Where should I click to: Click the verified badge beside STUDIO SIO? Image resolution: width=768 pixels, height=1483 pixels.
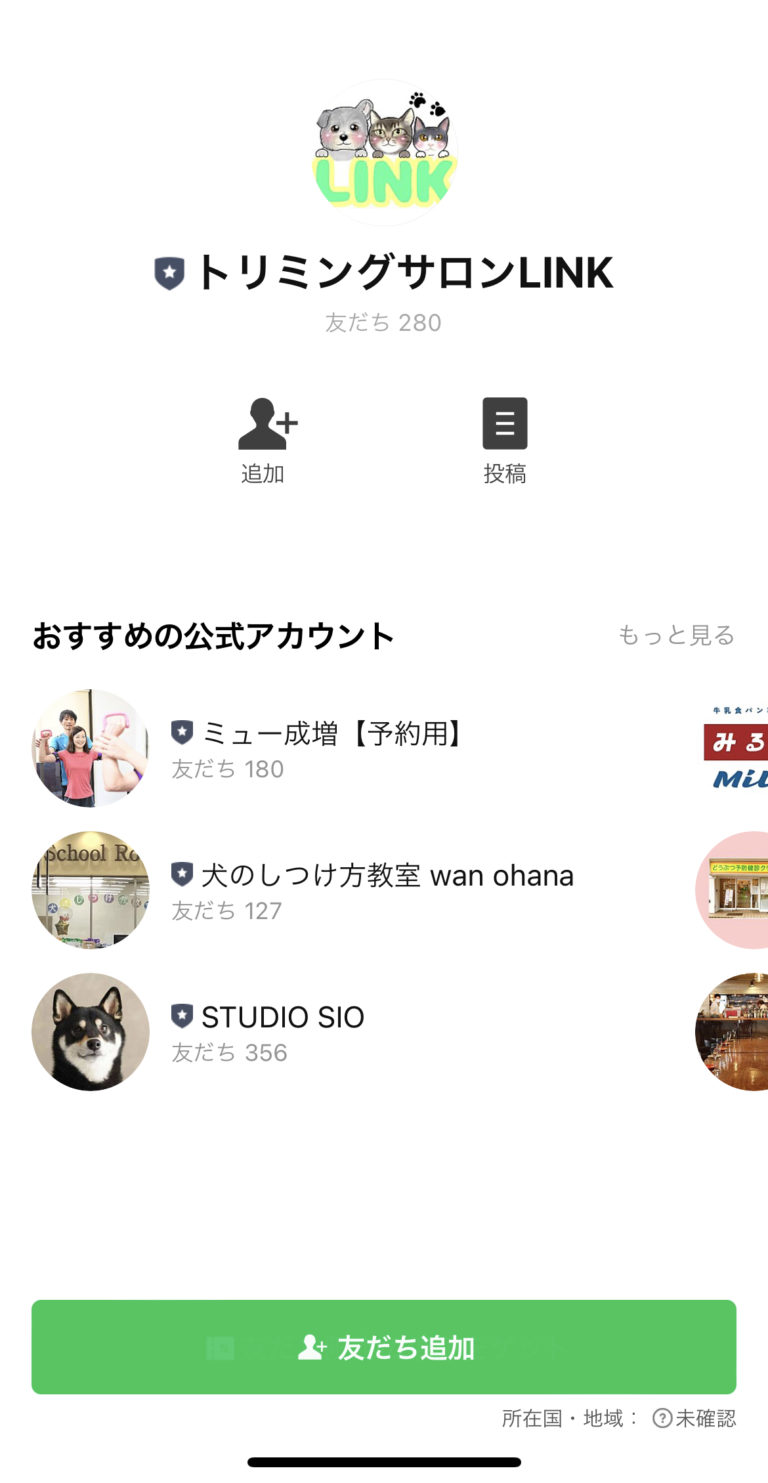[180, 1016]
